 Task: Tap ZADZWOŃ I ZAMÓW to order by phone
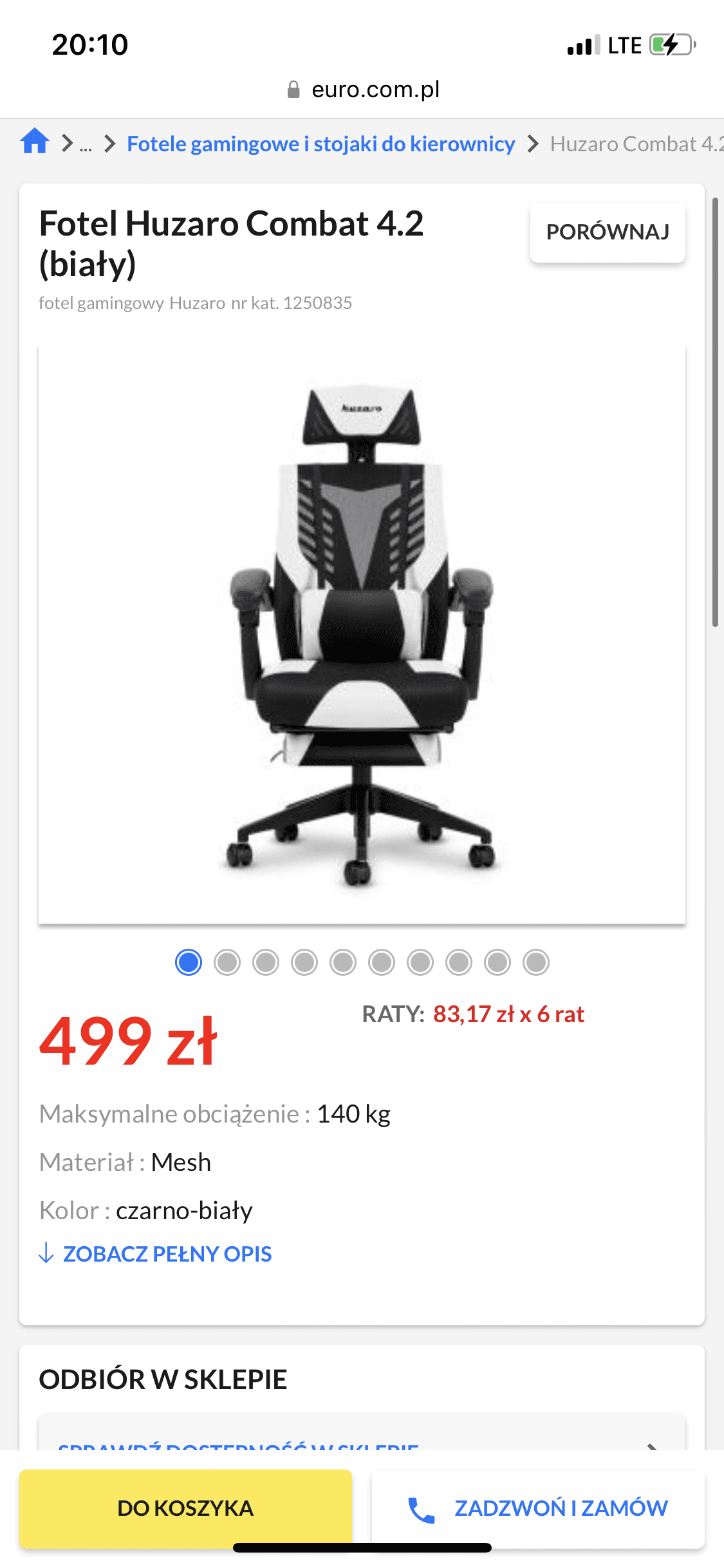pyautogui.click(x=538, y=1507)
